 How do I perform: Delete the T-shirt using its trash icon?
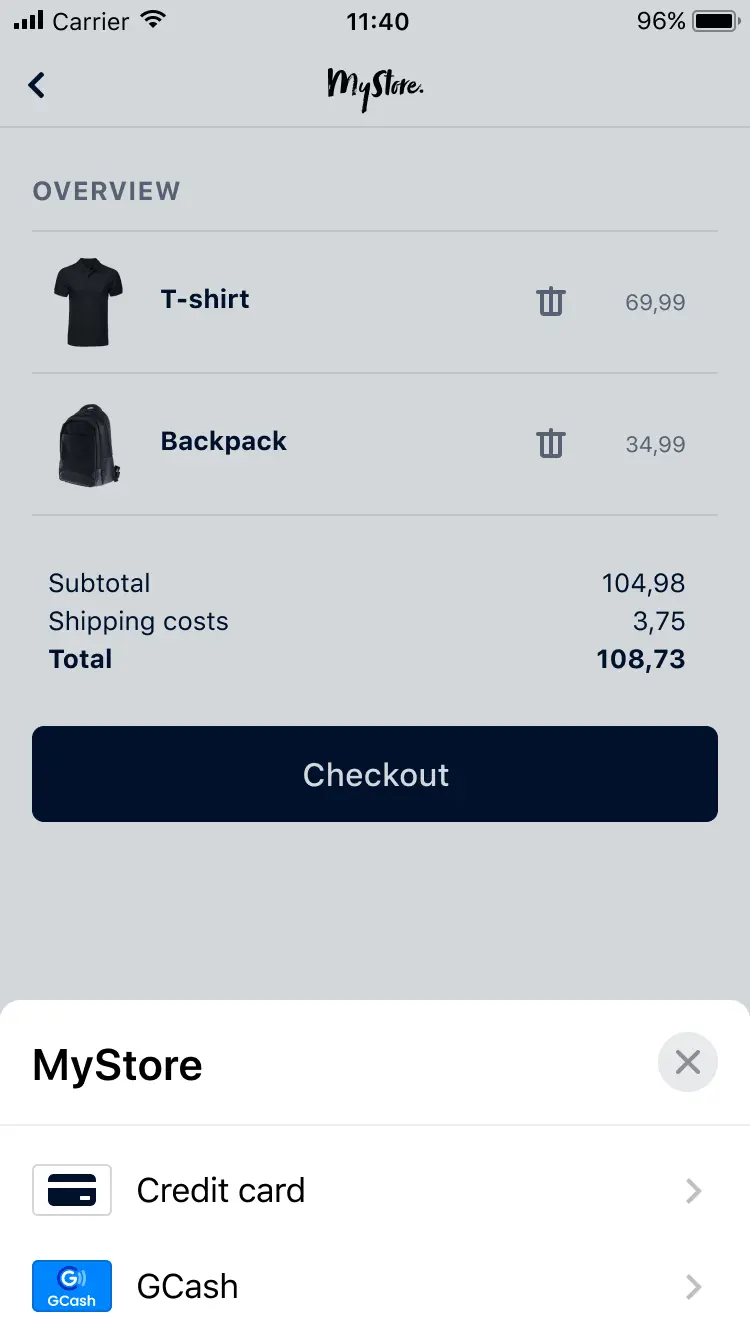tap(550, 301)
